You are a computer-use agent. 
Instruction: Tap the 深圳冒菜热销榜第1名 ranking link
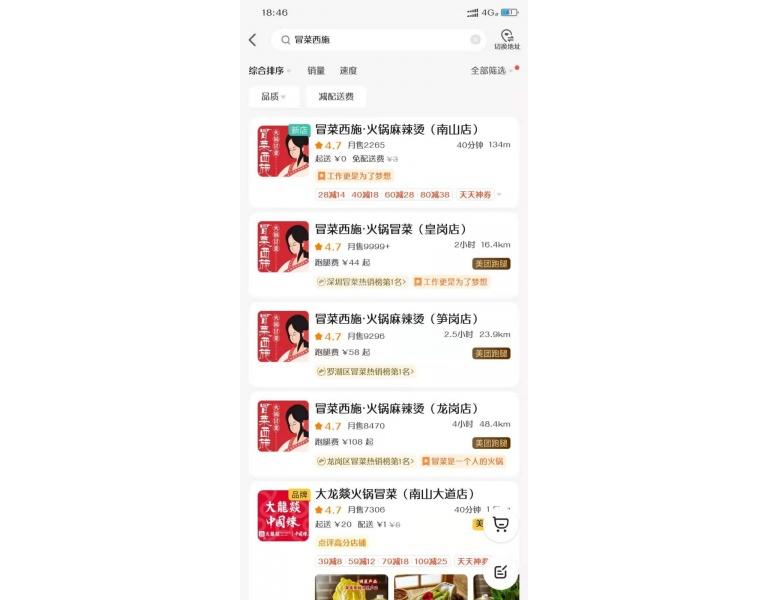(361, 282)
